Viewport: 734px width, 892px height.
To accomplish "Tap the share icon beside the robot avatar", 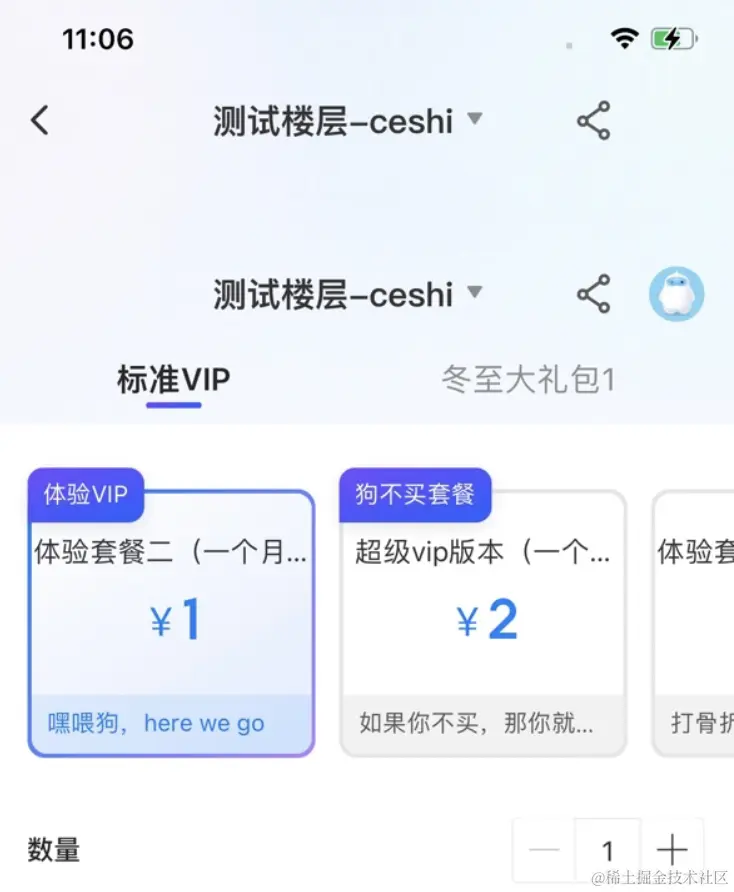I will pyautogui.click(x=593, y=294).
